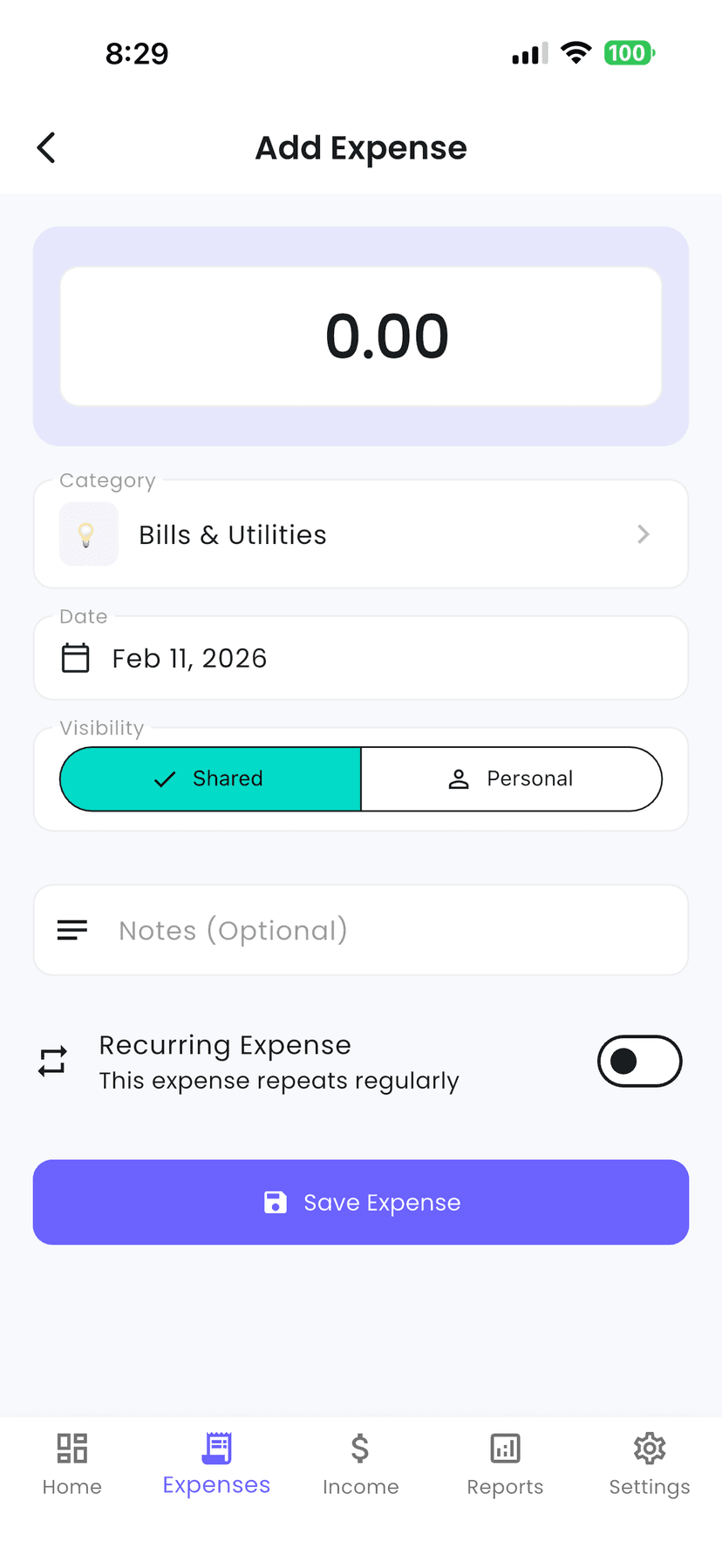Click the calendar icon next to the date
This screenshot has height=1568, width=722.
tap(75, 658)
